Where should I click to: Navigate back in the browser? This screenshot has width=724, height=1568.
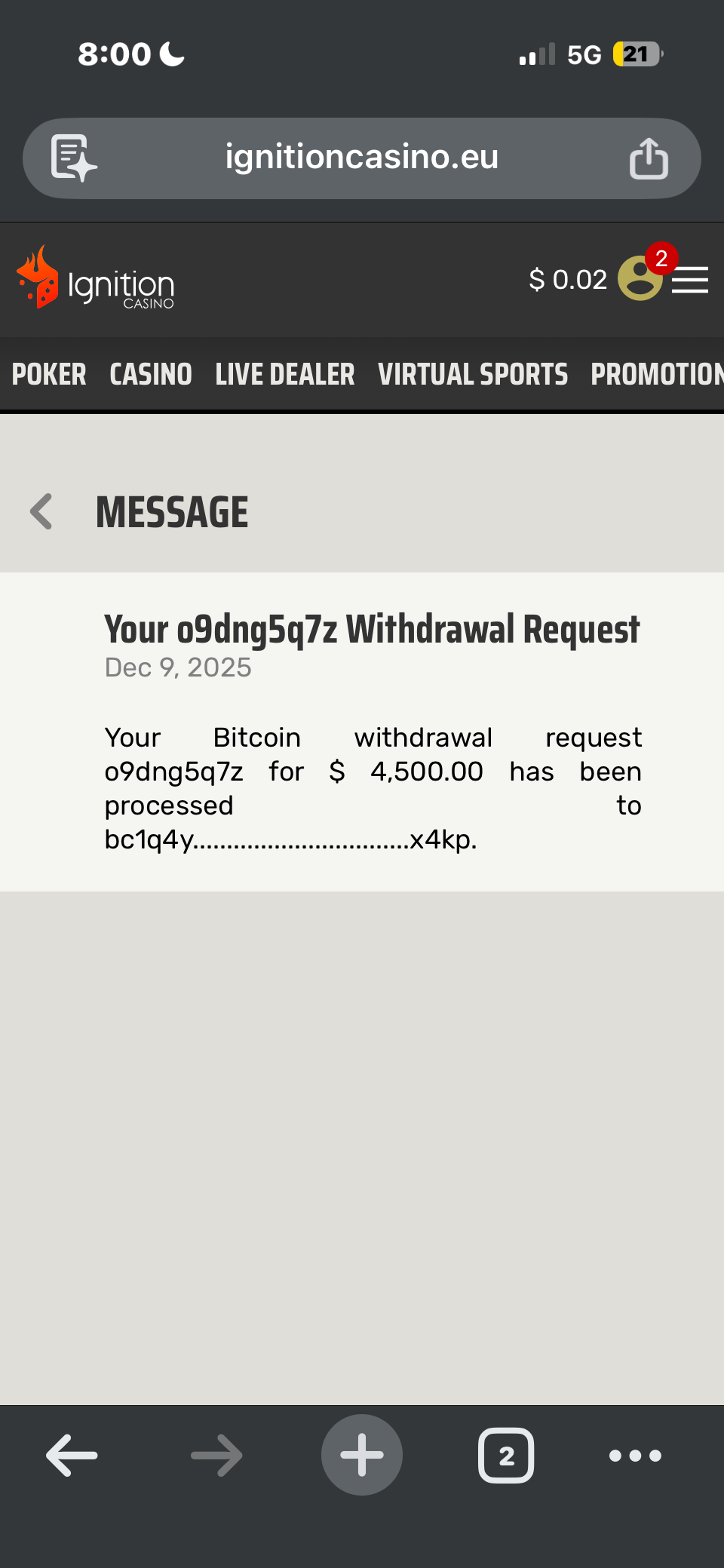click(72, 1455)
